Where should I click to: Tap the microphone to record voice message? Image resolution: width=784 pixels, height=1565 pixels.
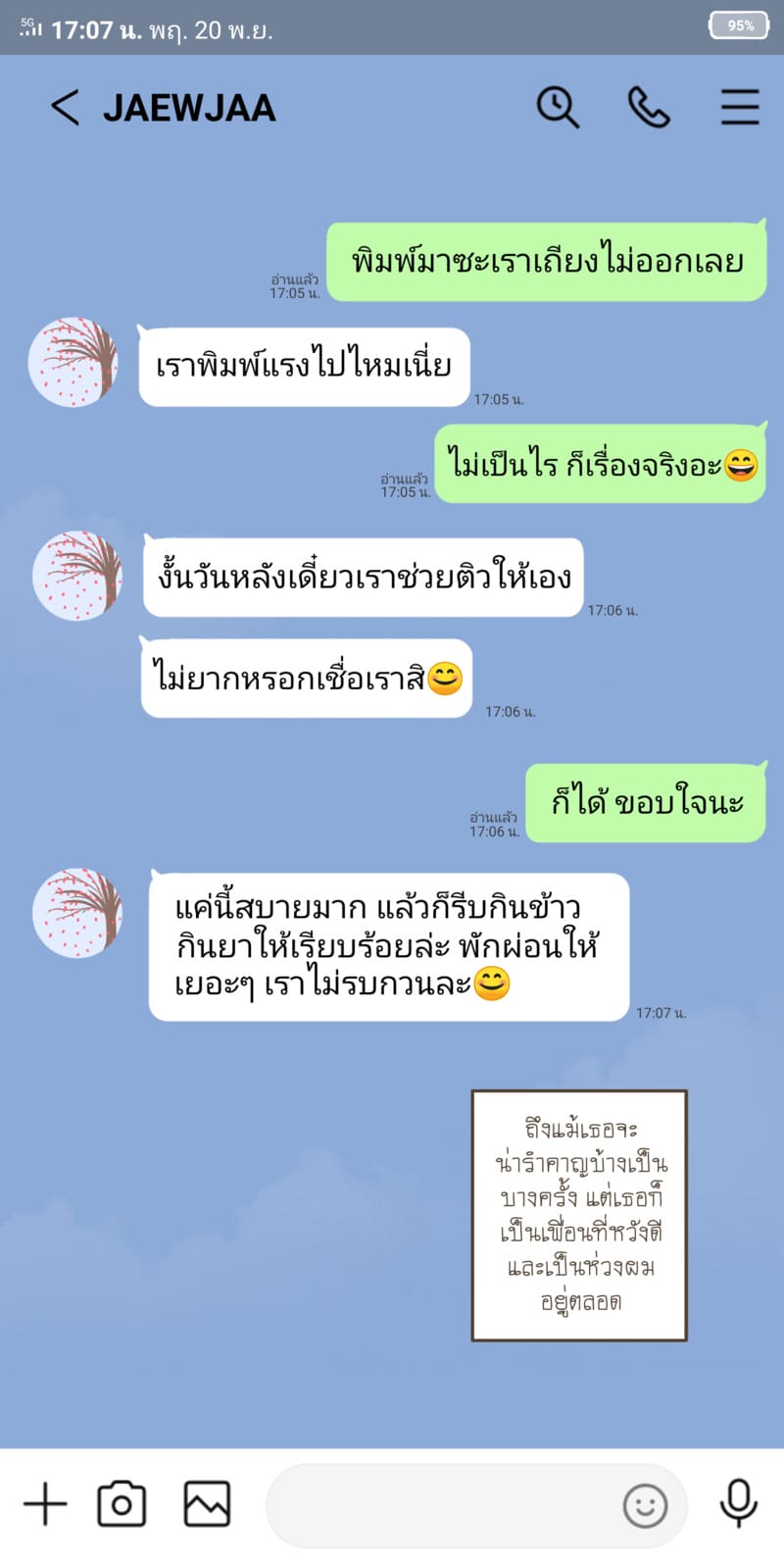point(738,1503)
